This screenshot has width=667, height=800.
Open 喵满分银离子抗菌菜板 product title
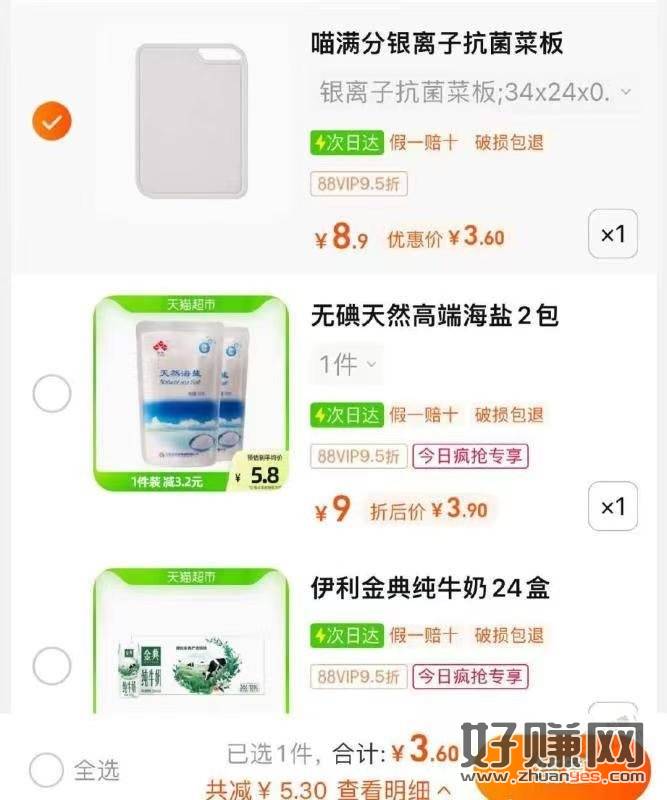pyautogui.click(x=437, y=43)
